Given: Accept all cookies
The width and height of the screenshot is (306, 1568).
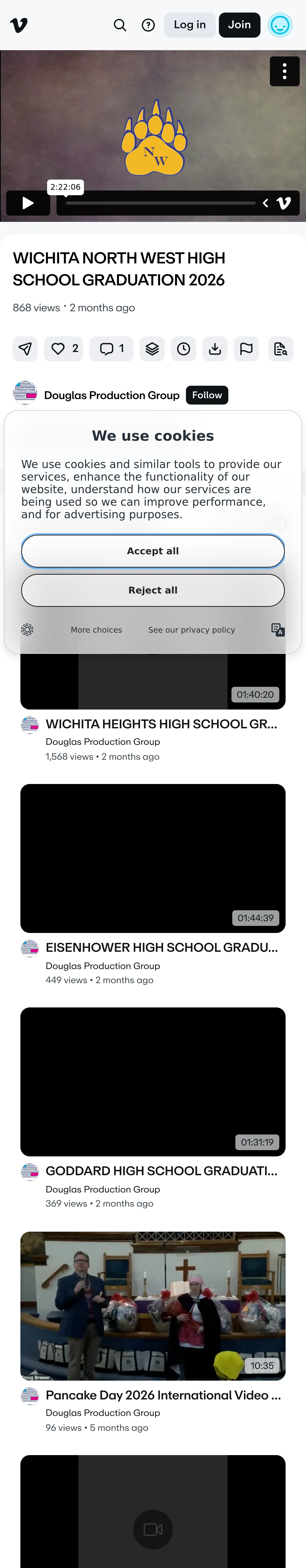Looking at the screenshot, I should [153, 551].
